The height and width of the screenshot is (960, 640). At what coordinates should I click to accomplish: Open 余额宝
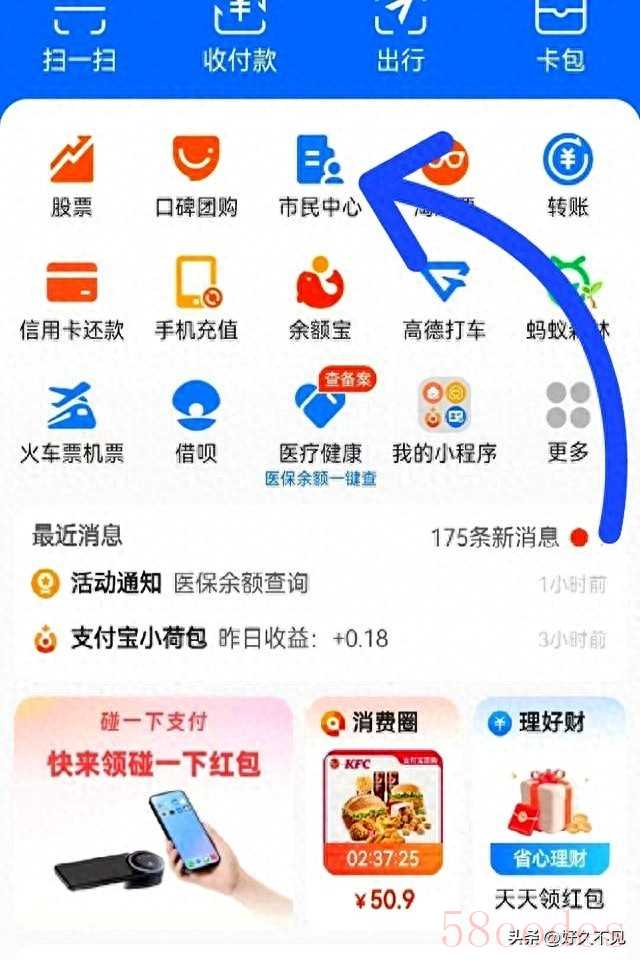[x=320, y=298]
